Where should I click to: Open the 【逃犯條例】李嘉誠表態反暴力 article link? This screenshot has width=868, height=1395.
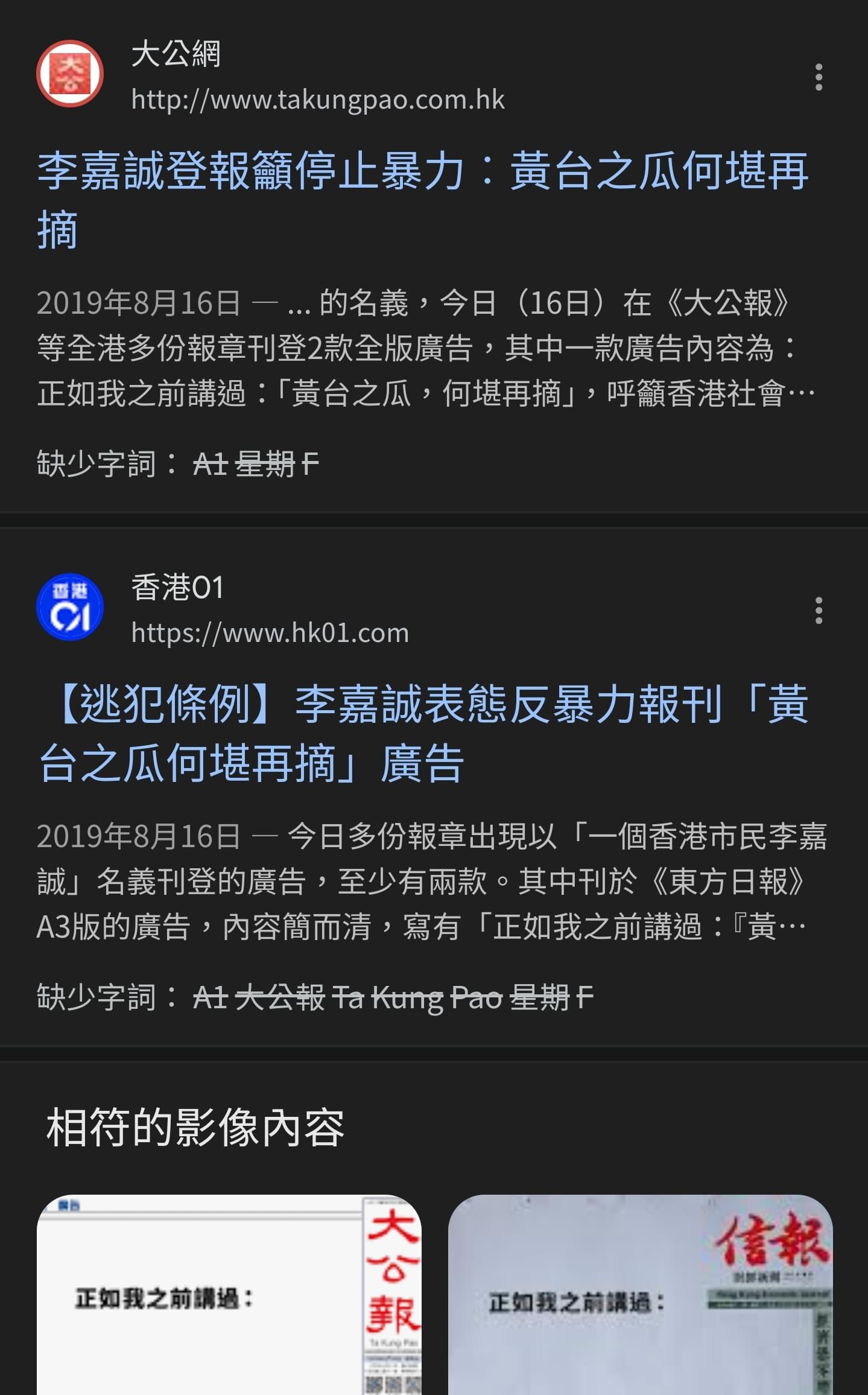[423, 733]
